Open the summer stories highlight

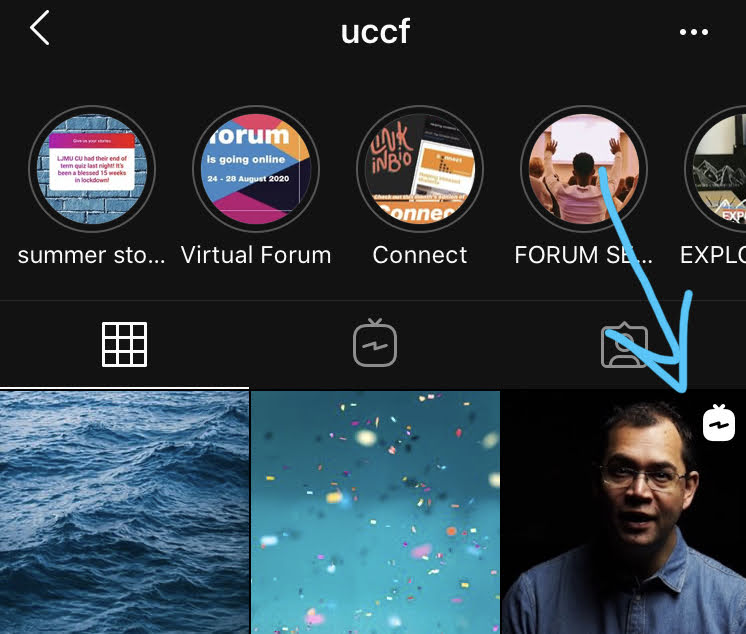[x=91, y=169]
